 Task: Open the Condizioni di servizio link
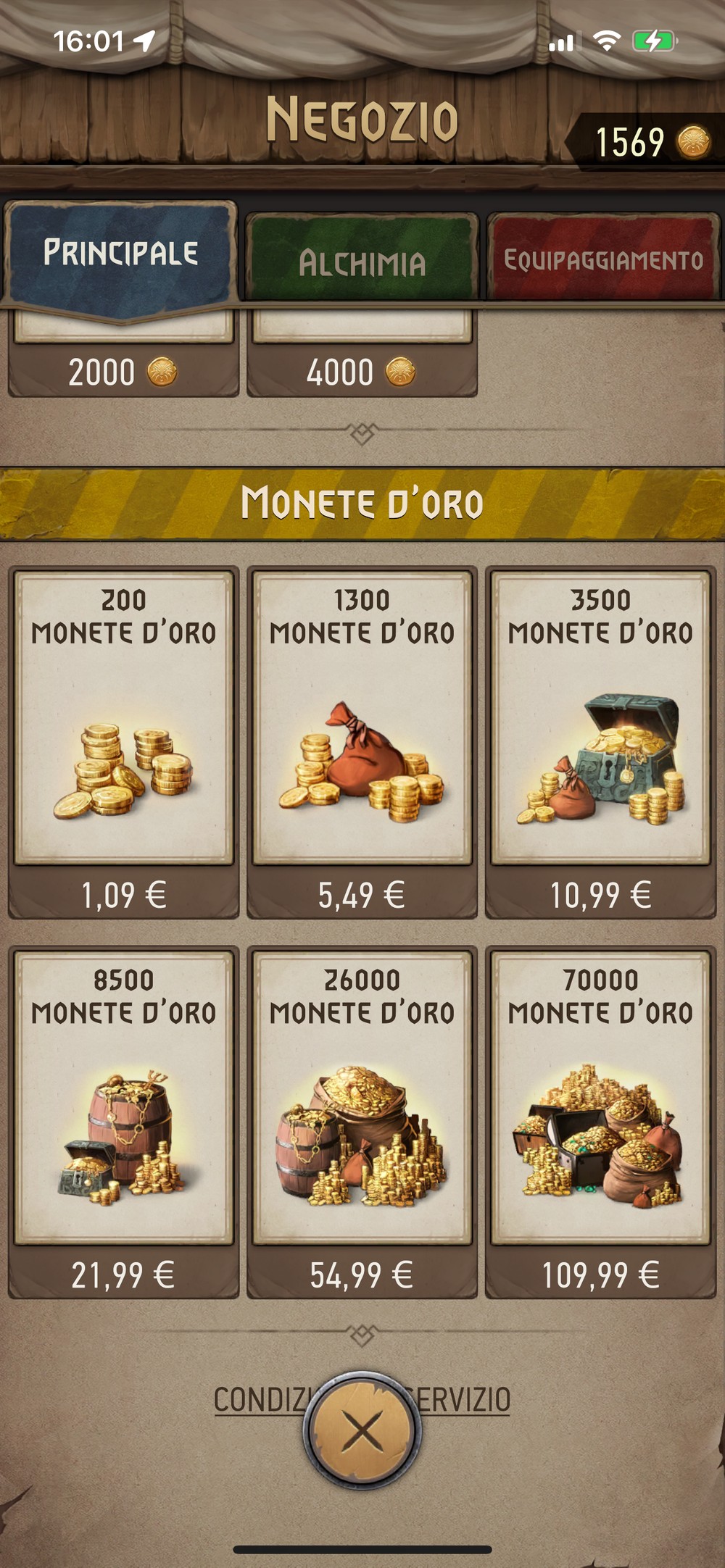click(362, 1399)
